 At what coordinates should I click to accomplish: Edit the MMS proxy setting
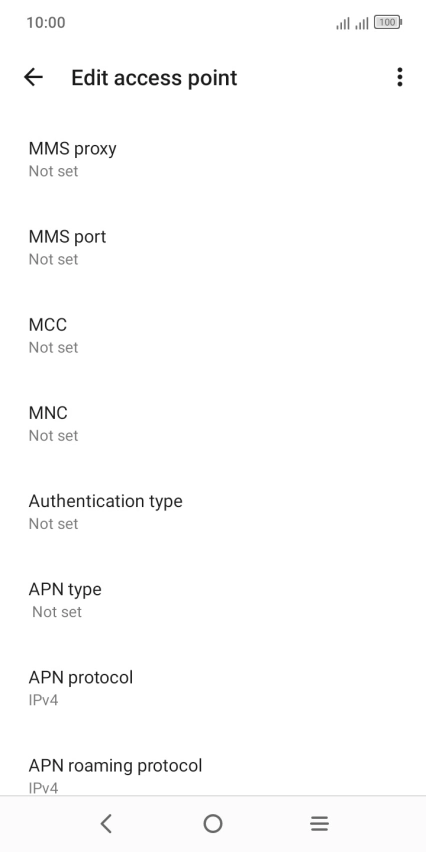(213, 159)
